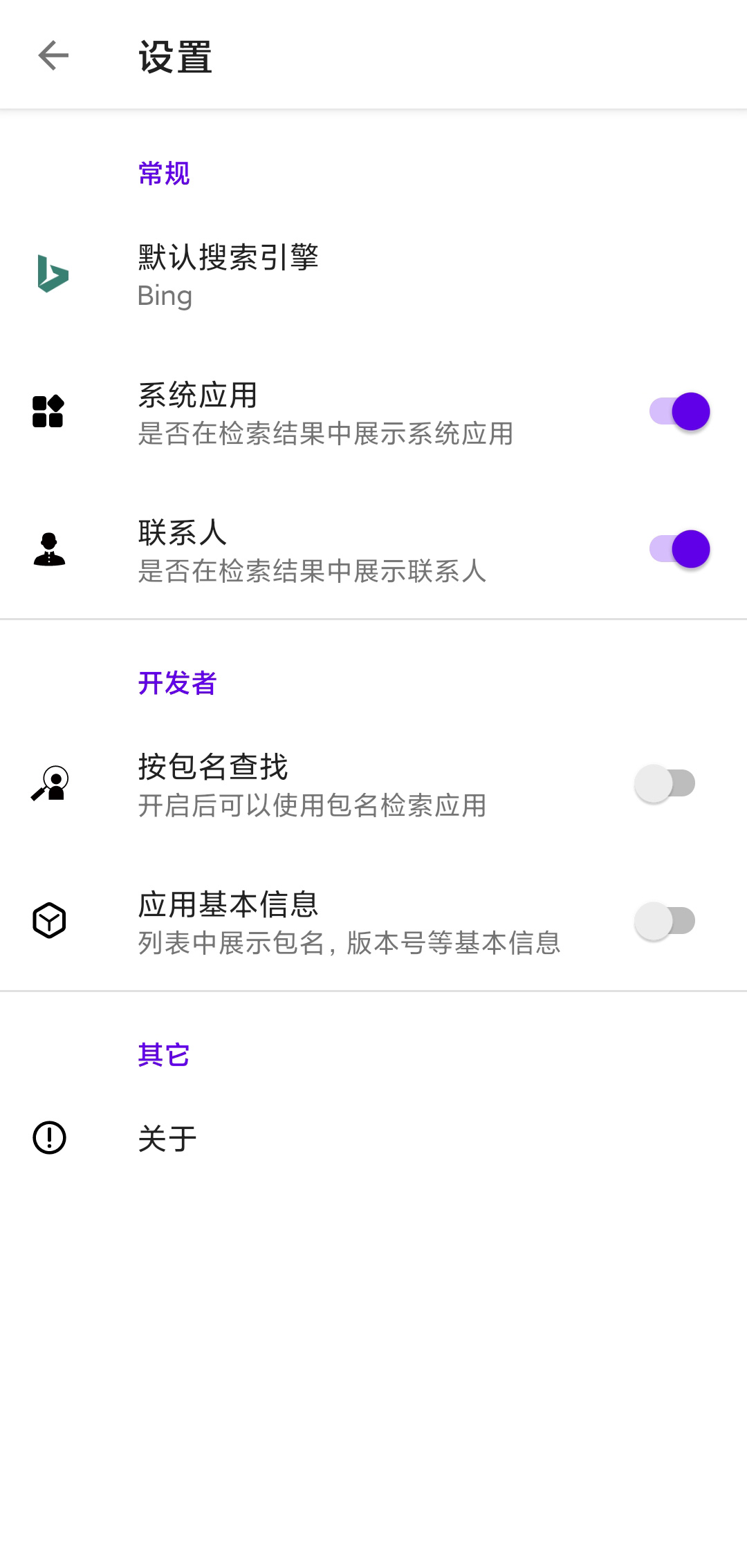Click the 其它 section heading

pos(163,1054)
